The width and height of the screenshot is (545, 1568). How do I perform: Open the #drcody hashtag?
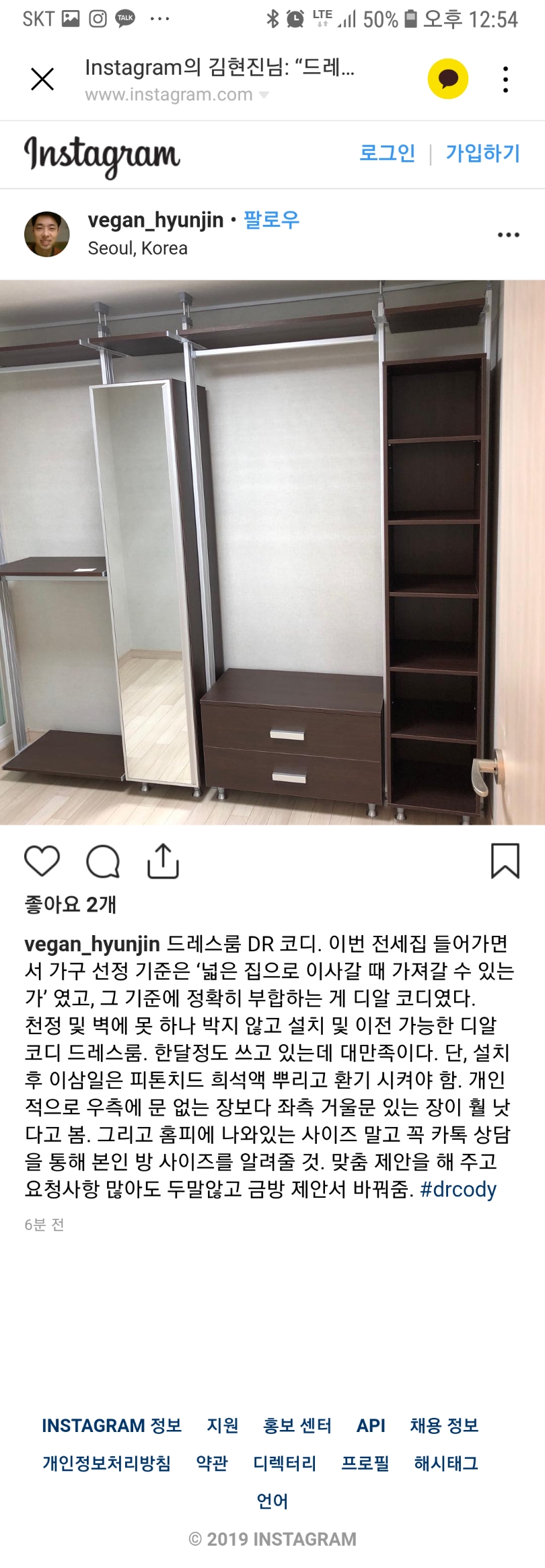click(x=458, y=1189)
